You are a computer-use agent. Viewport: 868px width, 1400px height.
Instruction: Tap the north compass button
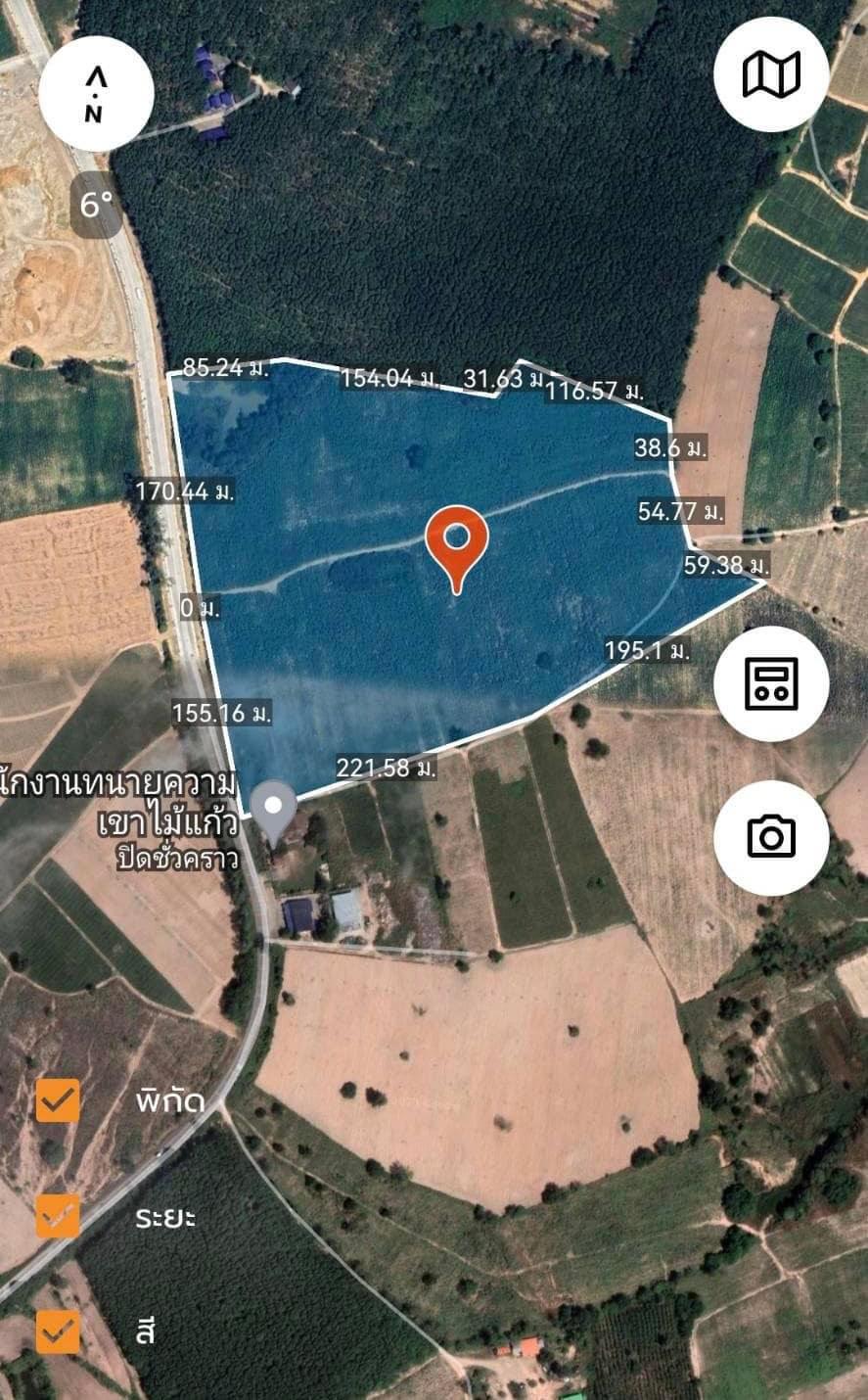95,93
